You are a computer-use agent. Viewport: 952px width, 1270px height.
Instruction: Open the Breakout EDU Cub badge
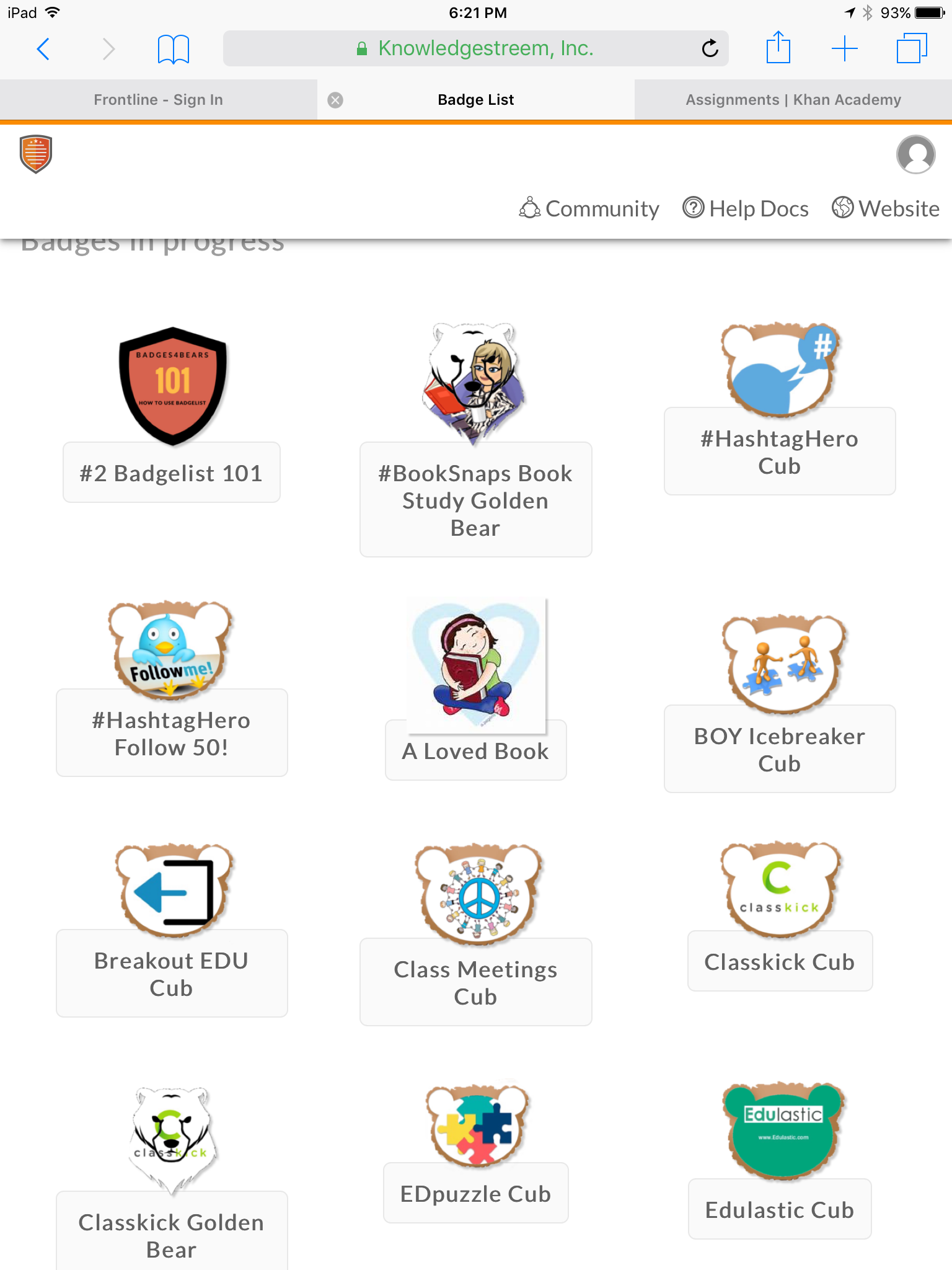[172, 973]
